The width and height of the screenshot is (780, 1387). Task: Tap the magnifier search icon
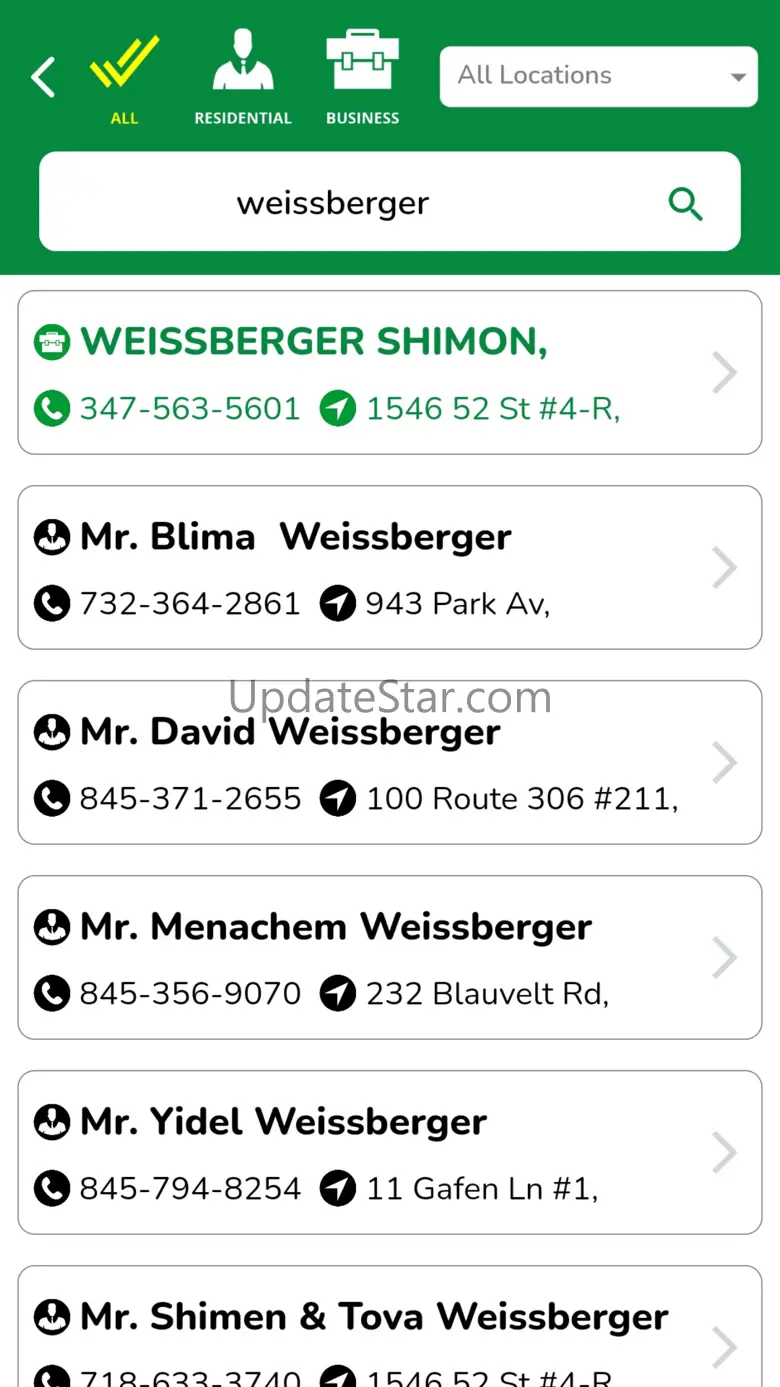point(686,203)
